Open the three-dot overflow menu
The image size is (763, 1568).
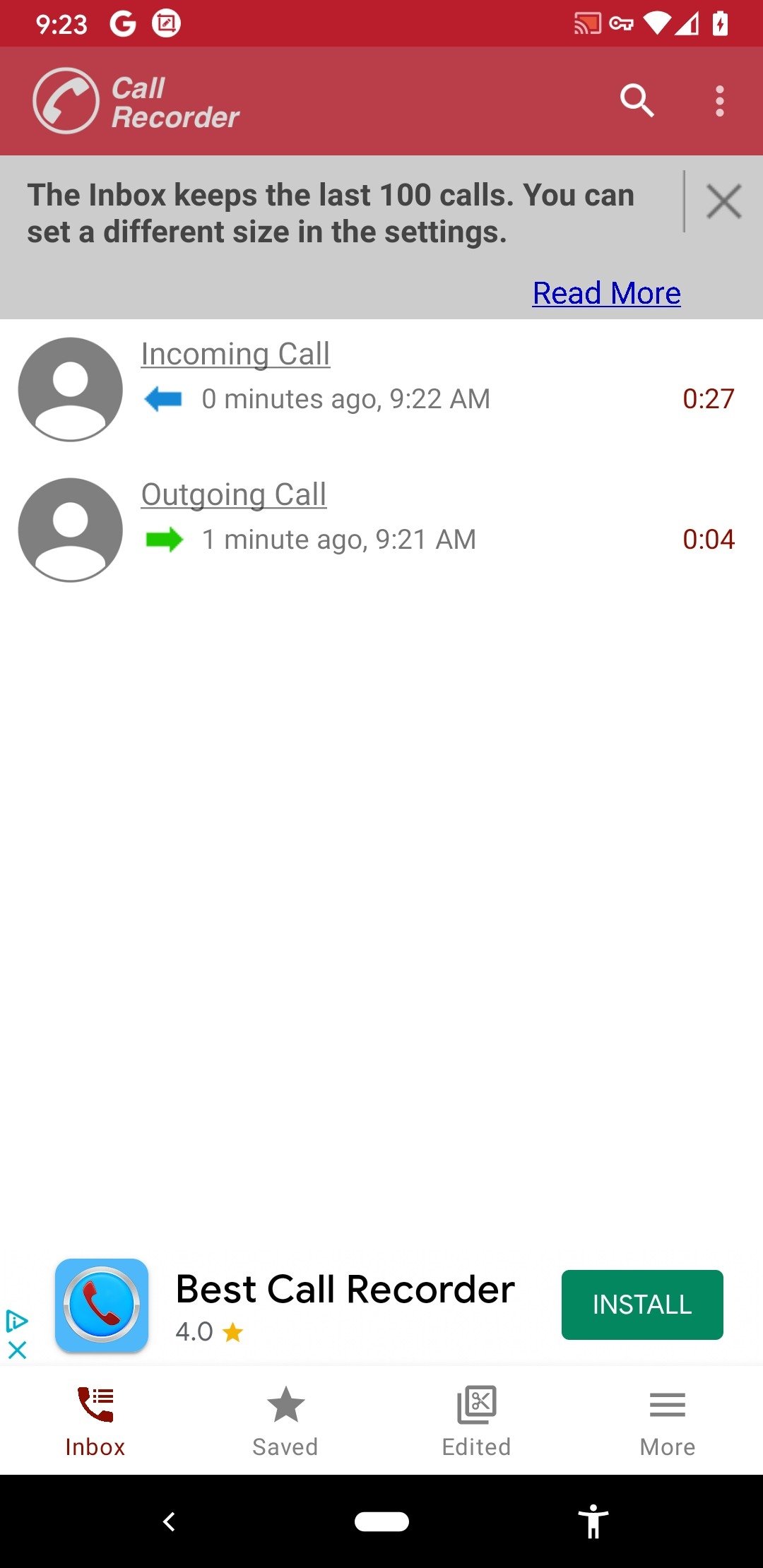720,101
